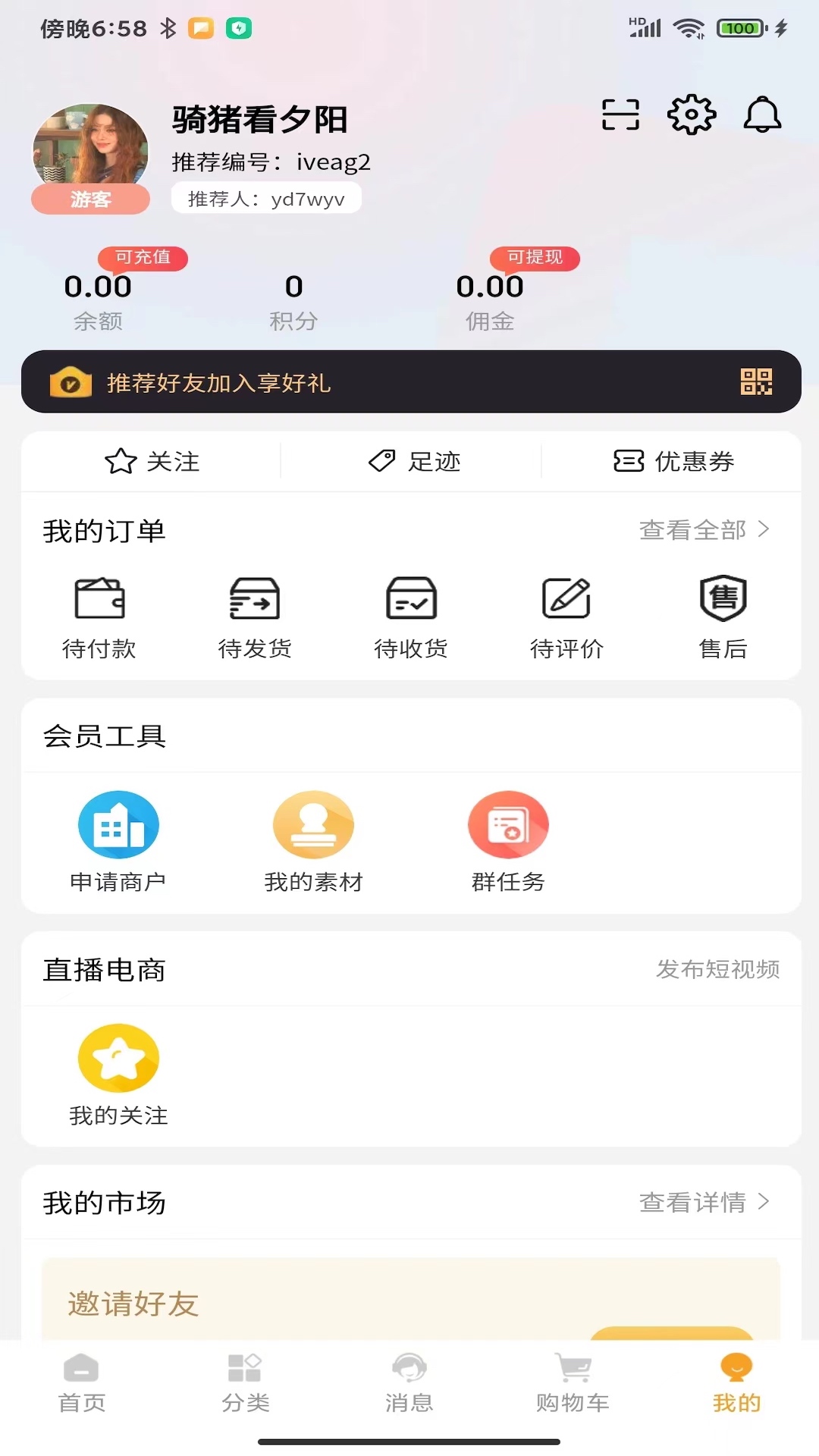Expand 查看全部 to view all orders
The image size is (819, 1456).
point(705,530)
